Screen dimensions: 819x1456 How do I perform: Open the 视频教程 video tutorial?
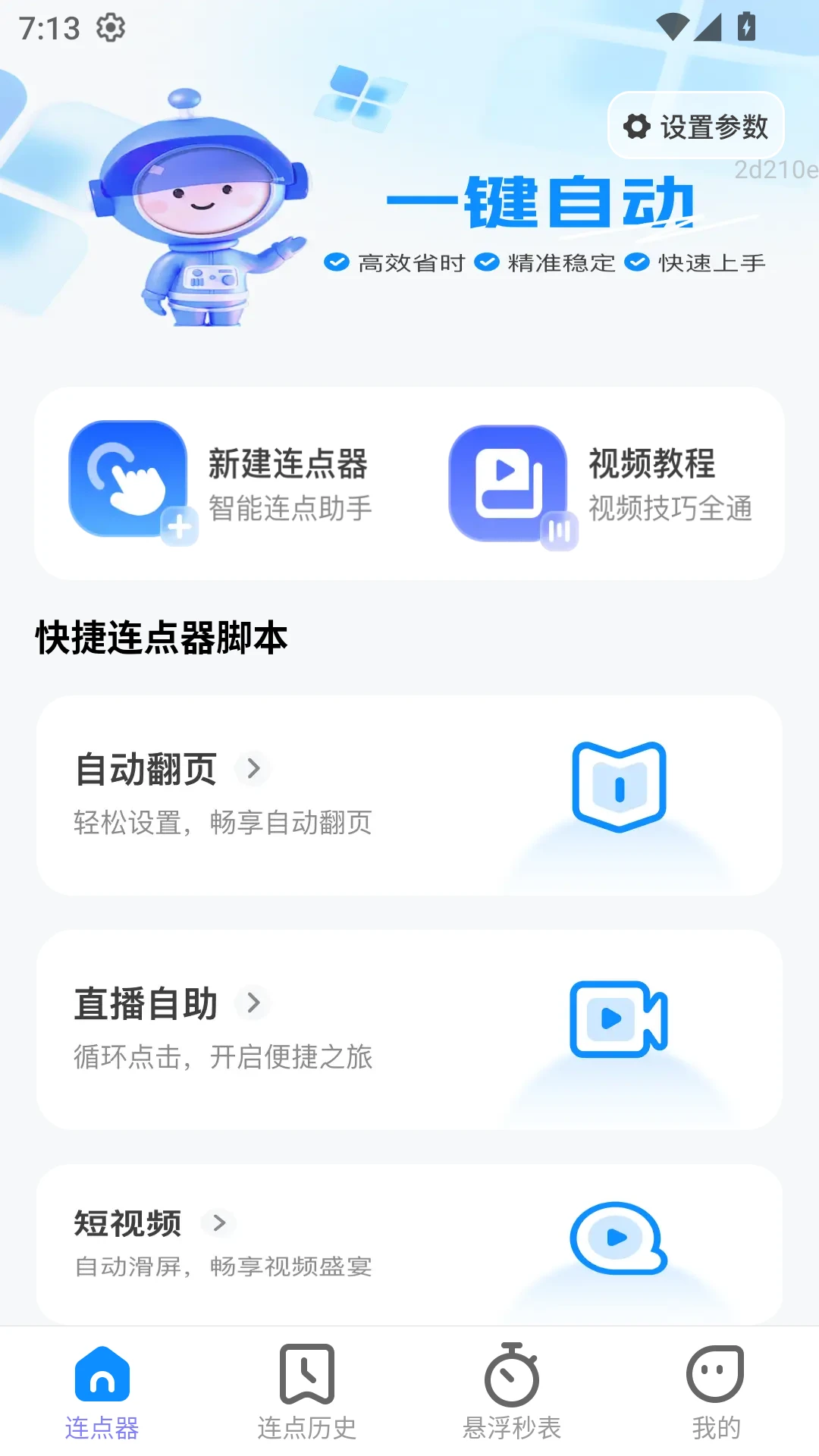tap(601, 484)
